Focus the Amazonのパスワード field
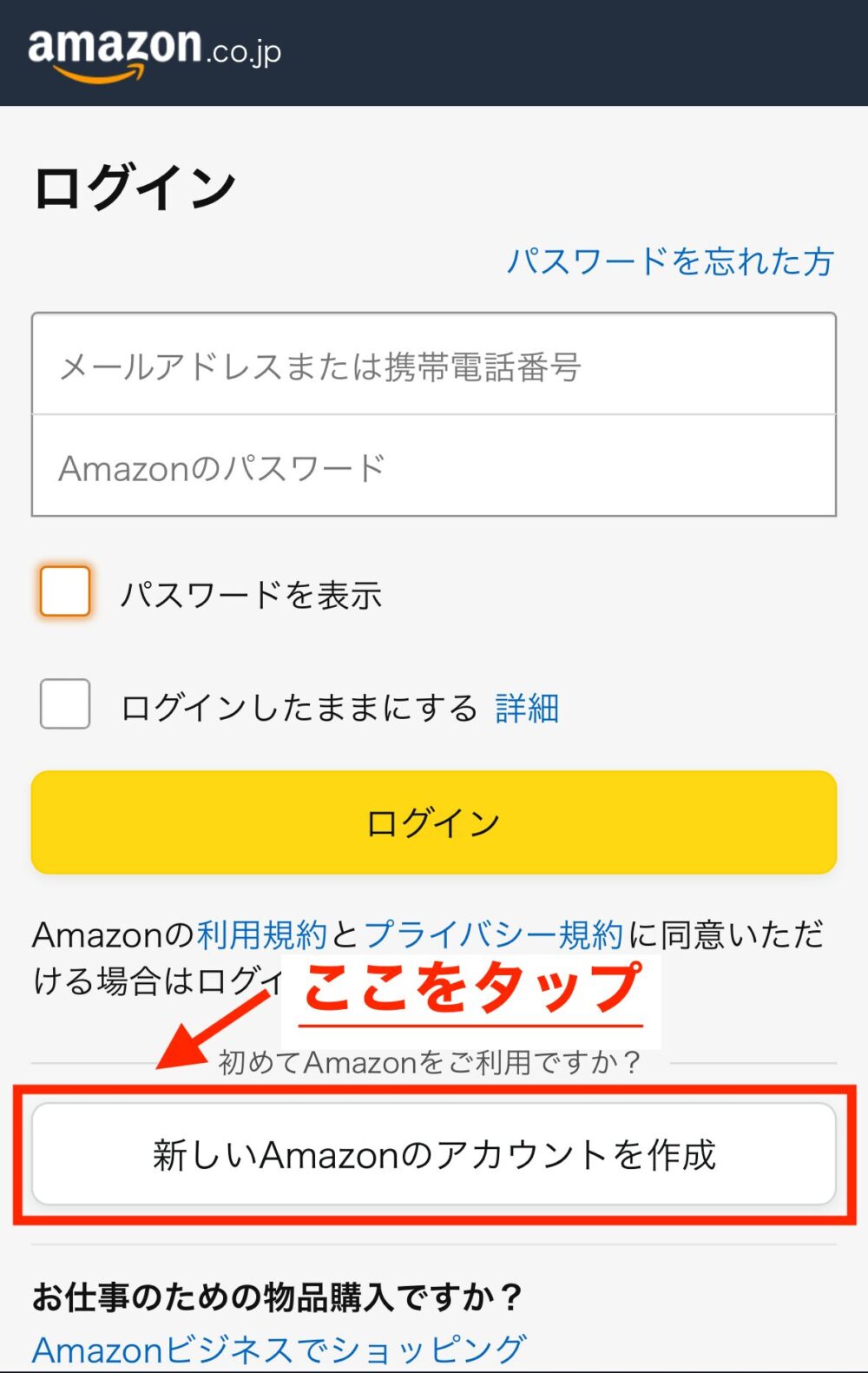Viewport: 868px width, 1373px height. tap(434, 467)
